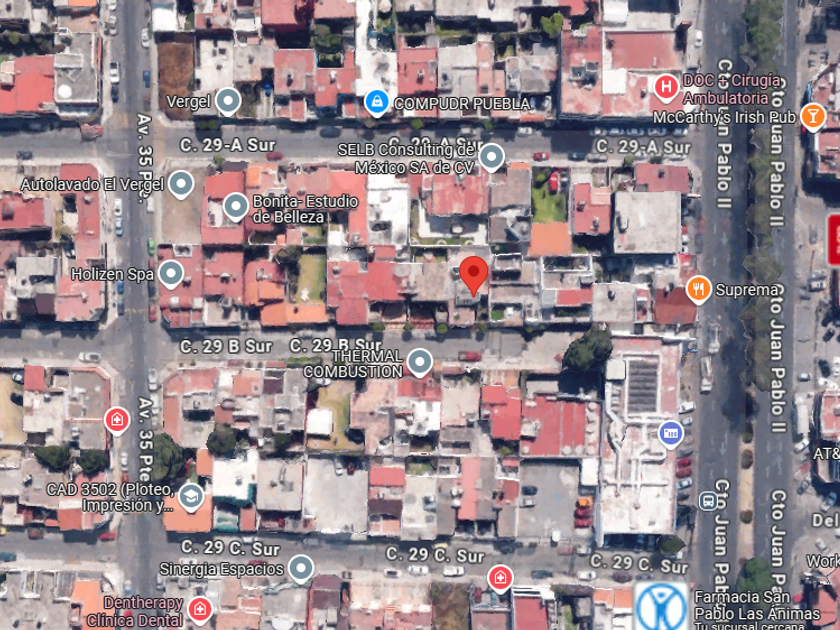The height and width of the screenshot is (630, 840).
Task: Tap the bus stop icon on Cto Juan Pablo II
Action: [x=709, y=500]
